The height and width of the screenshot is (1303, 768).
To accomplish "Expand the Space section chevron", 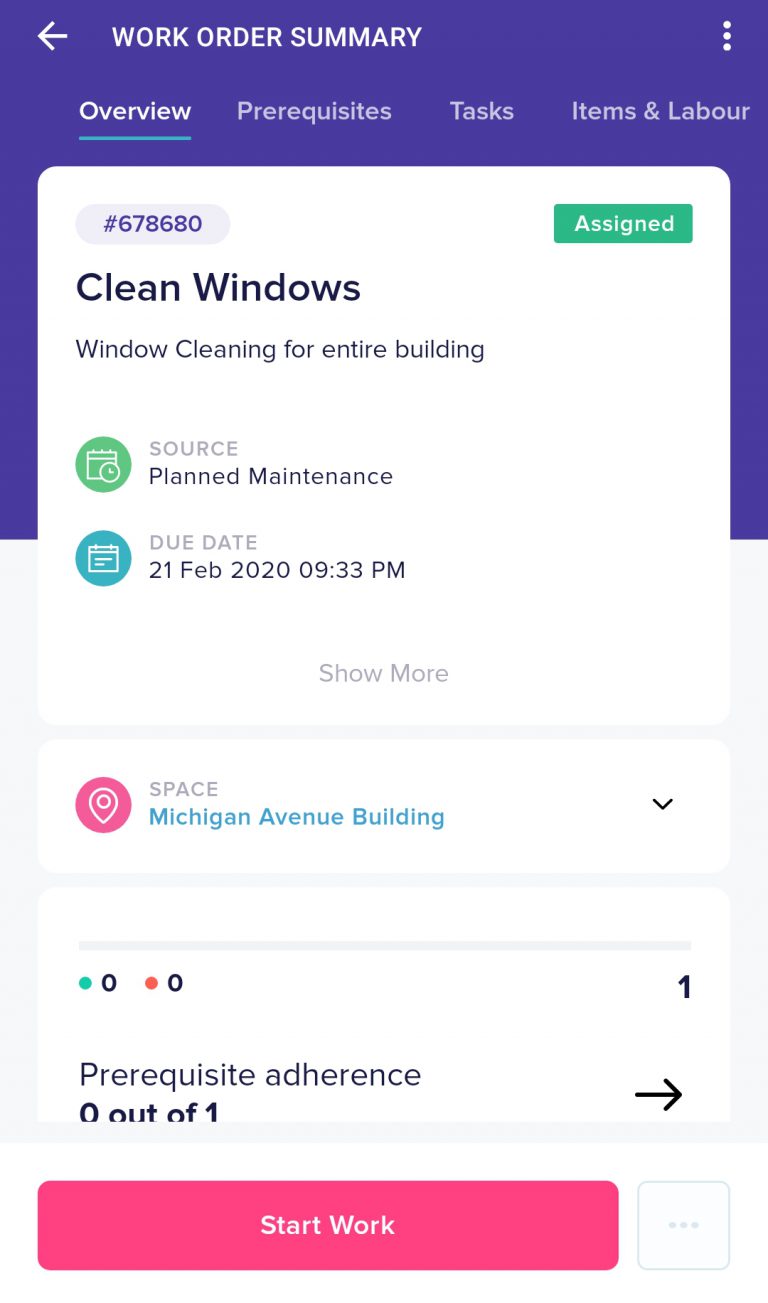I will [662, 804].
